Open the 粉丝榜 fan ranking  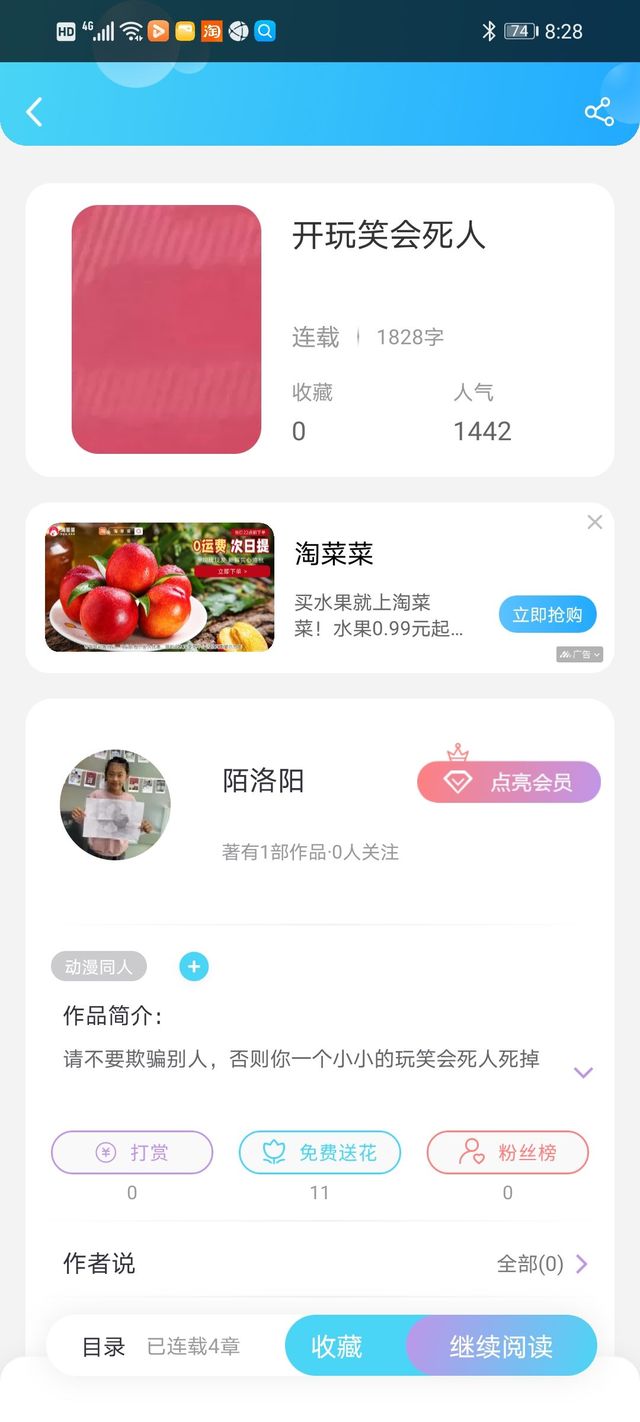[x=508, y=1153]
